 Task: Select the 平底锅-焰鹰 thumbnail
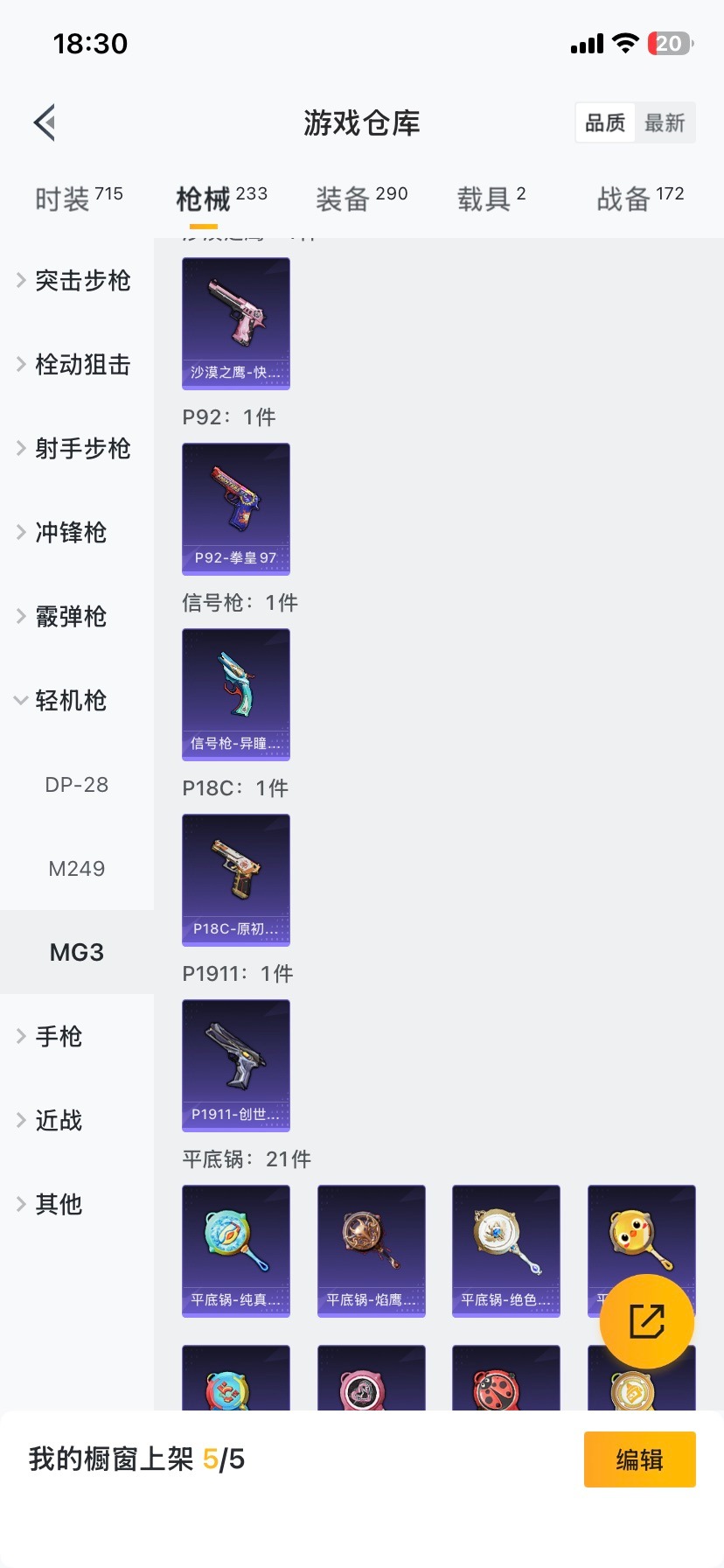click(371, 1250)
